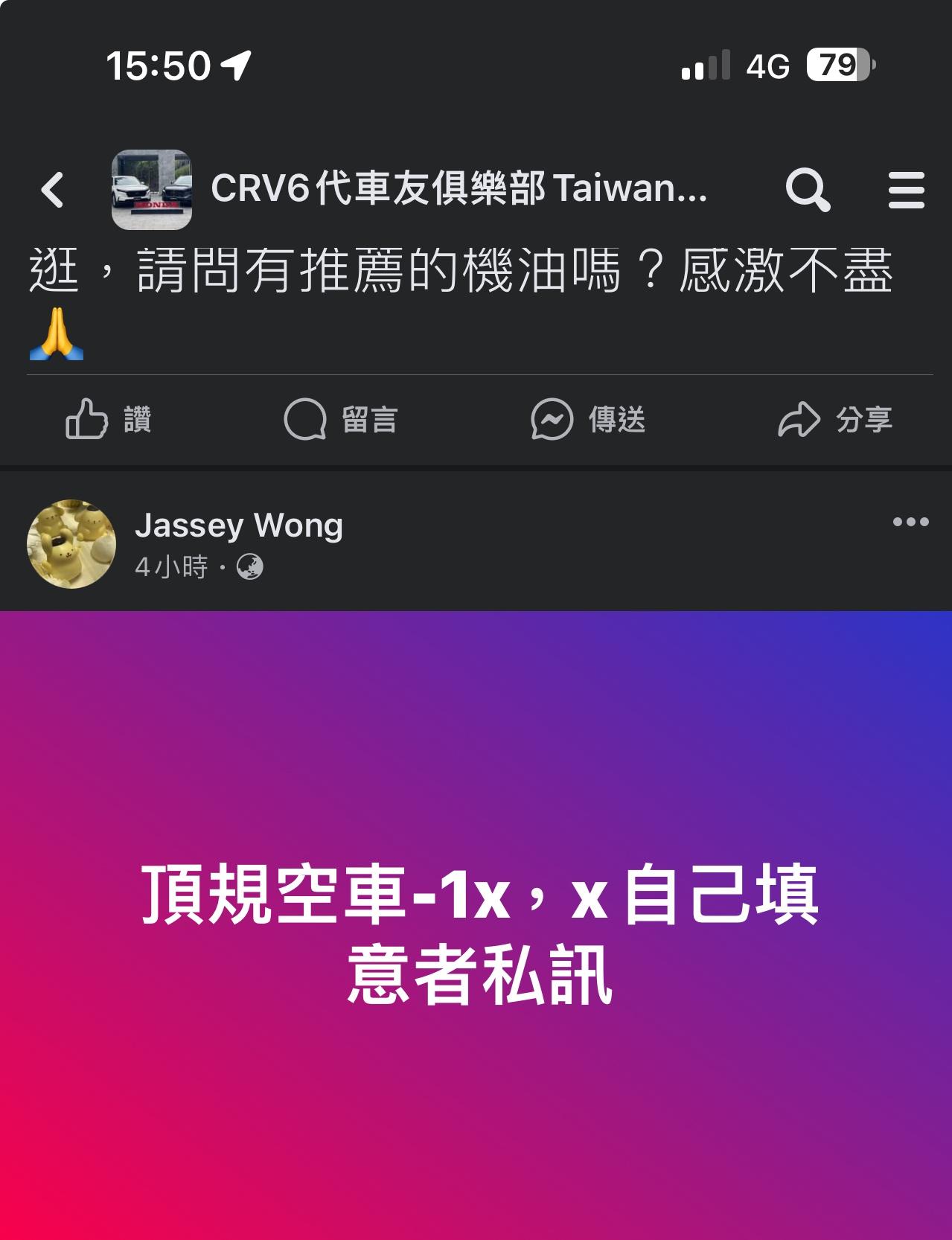This screenshot has width=952, height=1240.
Task: Open the CRV6 group's avatar thumbnail
Action: click(152, 189)
